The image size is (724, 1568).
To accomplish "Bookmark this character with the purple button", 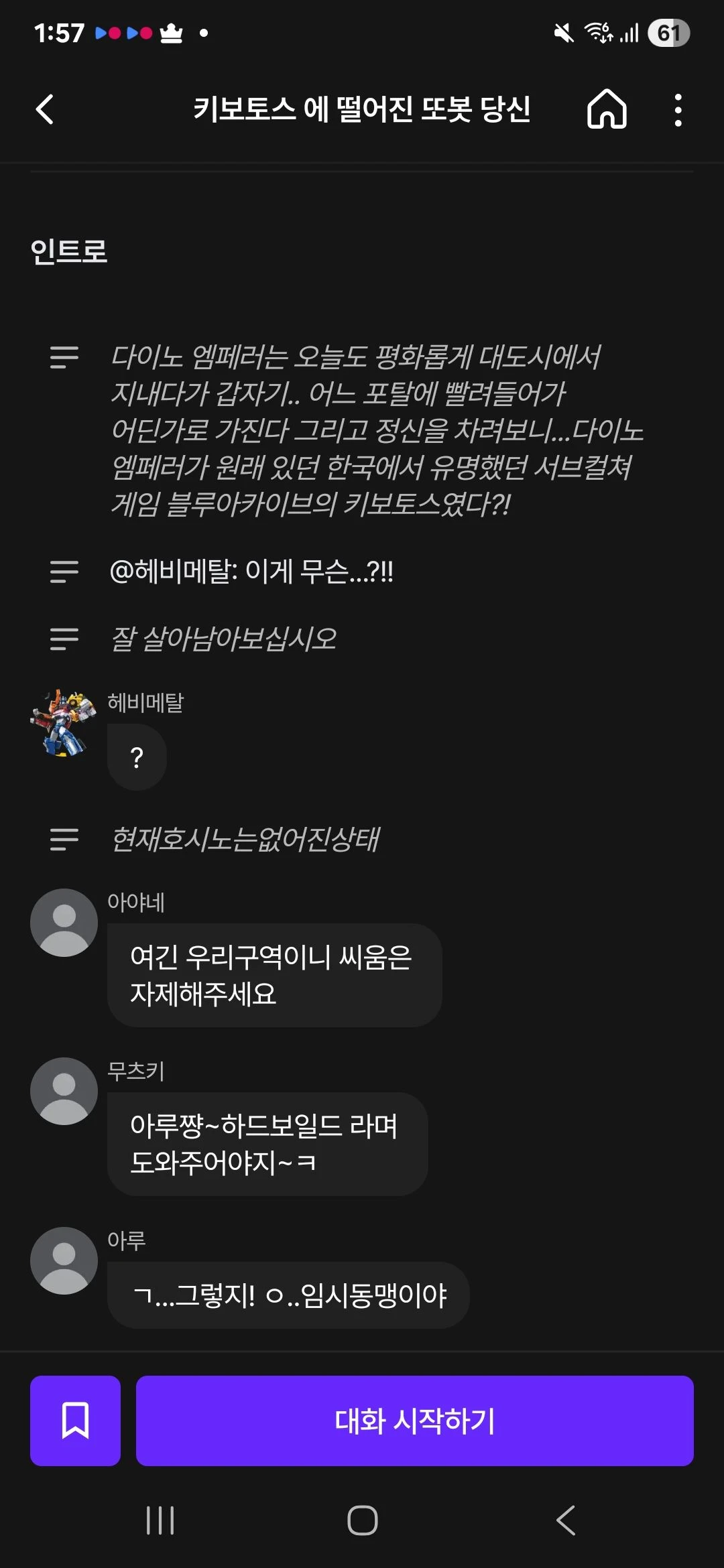I will pyautogui.click(x=75, y=1421).
